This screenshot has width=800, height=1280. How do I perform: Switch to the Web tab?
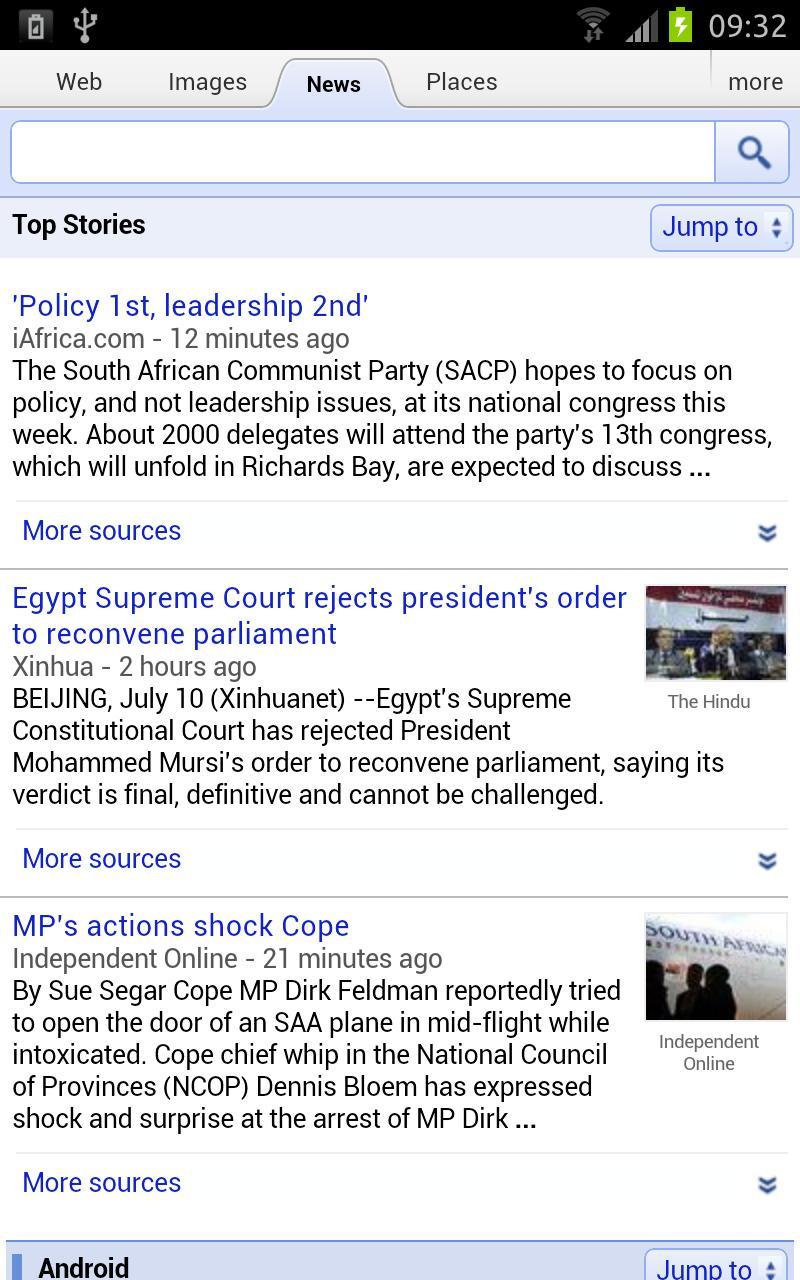pyautogui.click(x=79, y=82)
